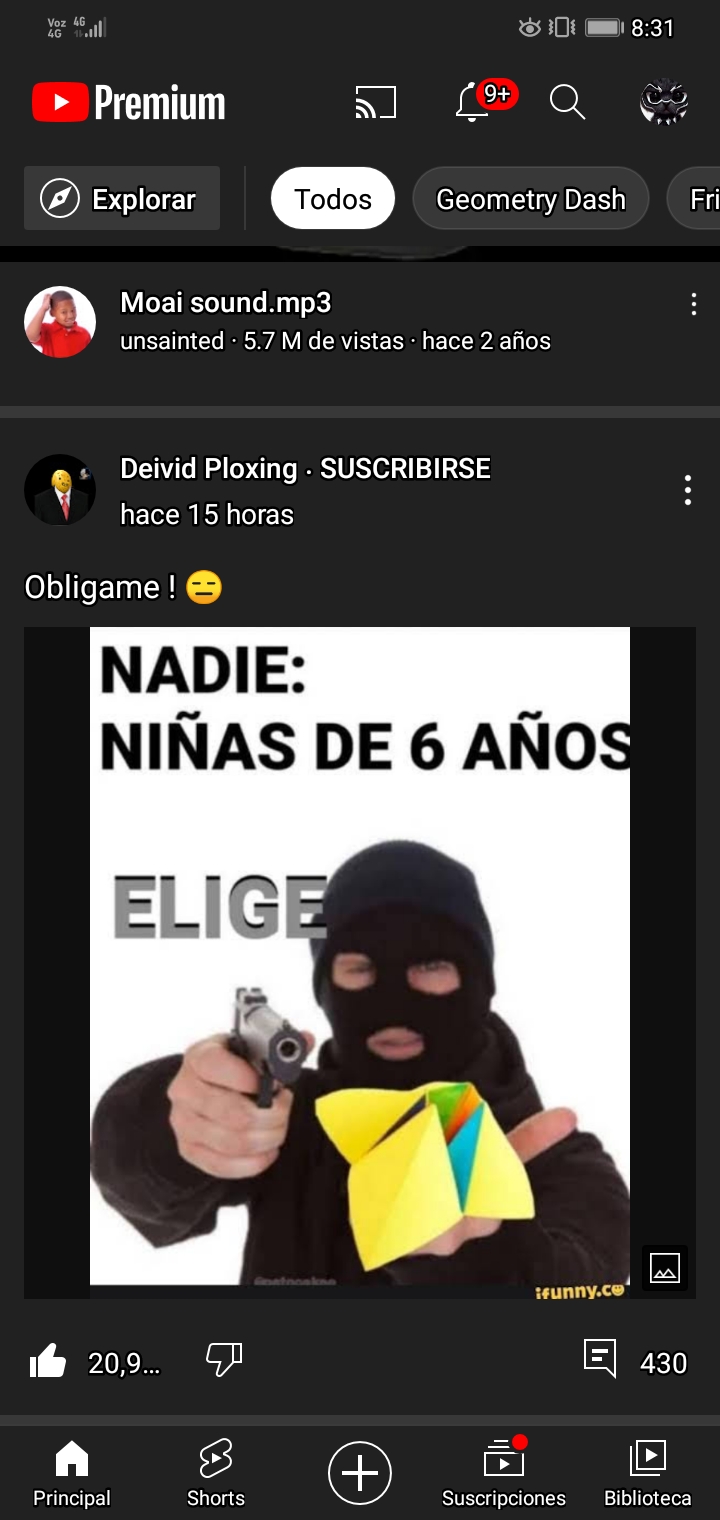Dislike Deivid Ploxing's post

224,1360
